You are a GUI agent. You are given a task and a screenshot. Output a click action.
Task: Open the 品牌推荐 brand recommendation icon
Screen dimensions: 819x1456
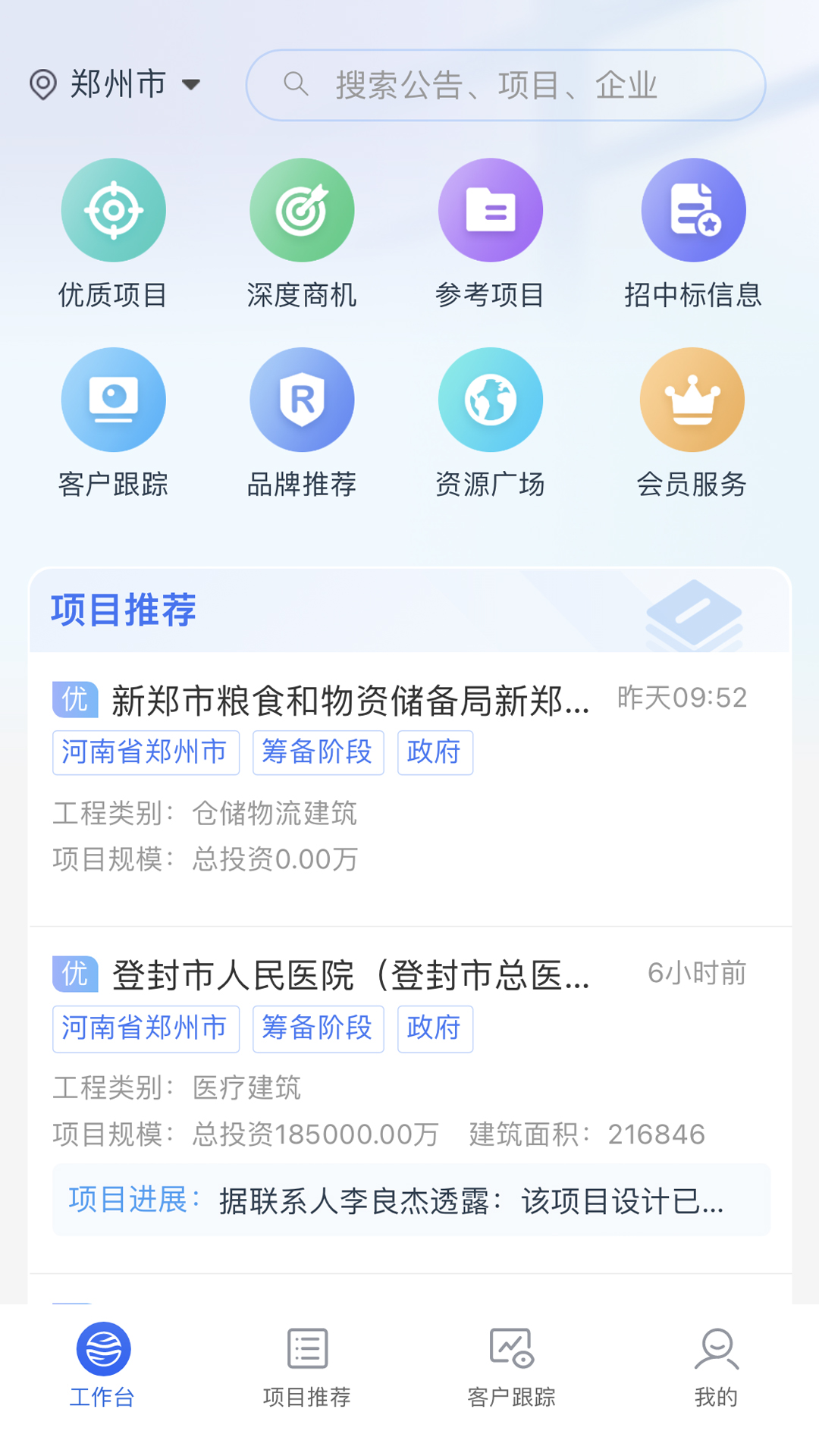click(x=302, y=400)
